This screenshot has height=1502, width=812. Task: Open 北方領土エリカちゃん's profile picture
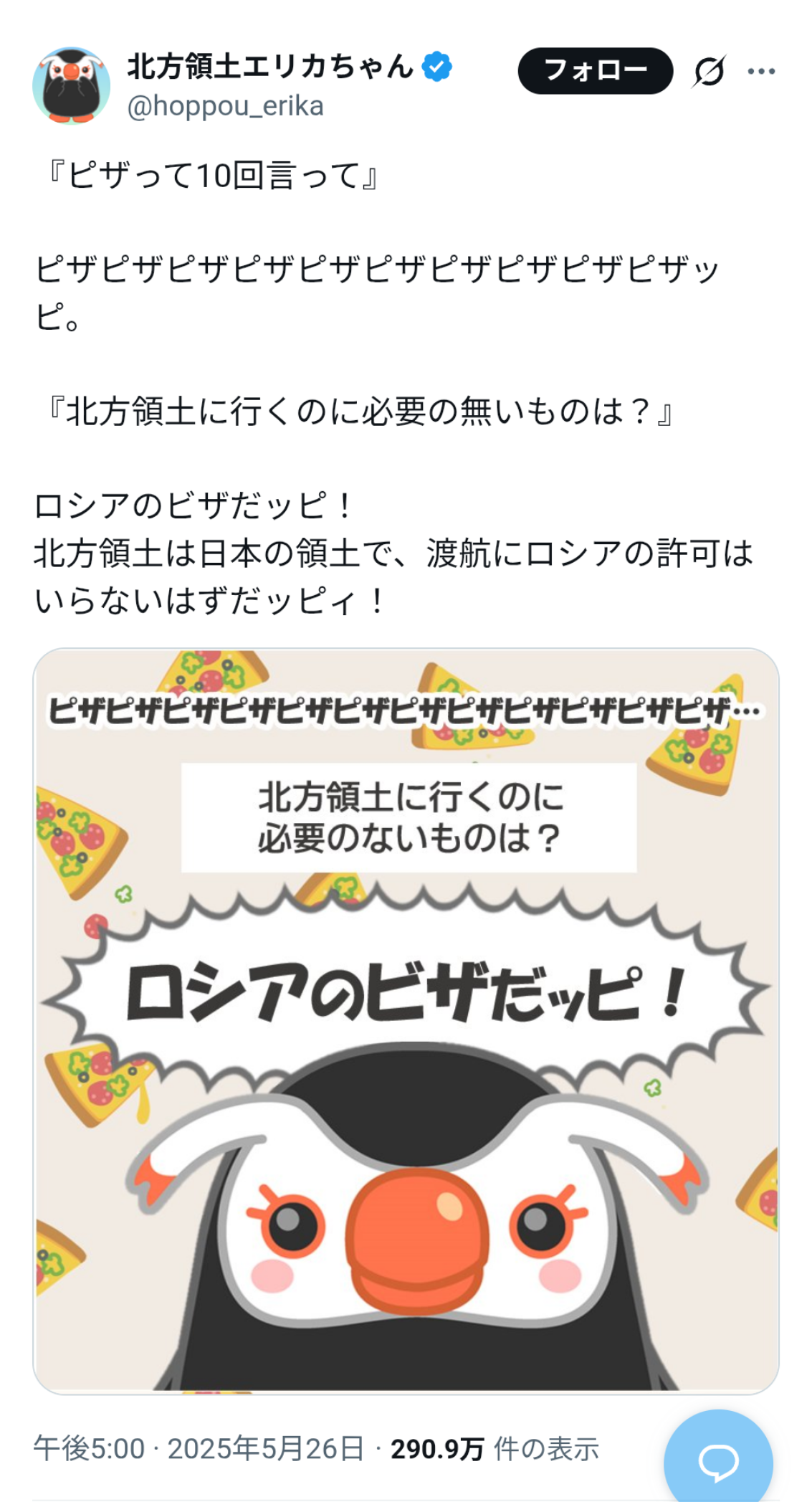pos(71,85)
